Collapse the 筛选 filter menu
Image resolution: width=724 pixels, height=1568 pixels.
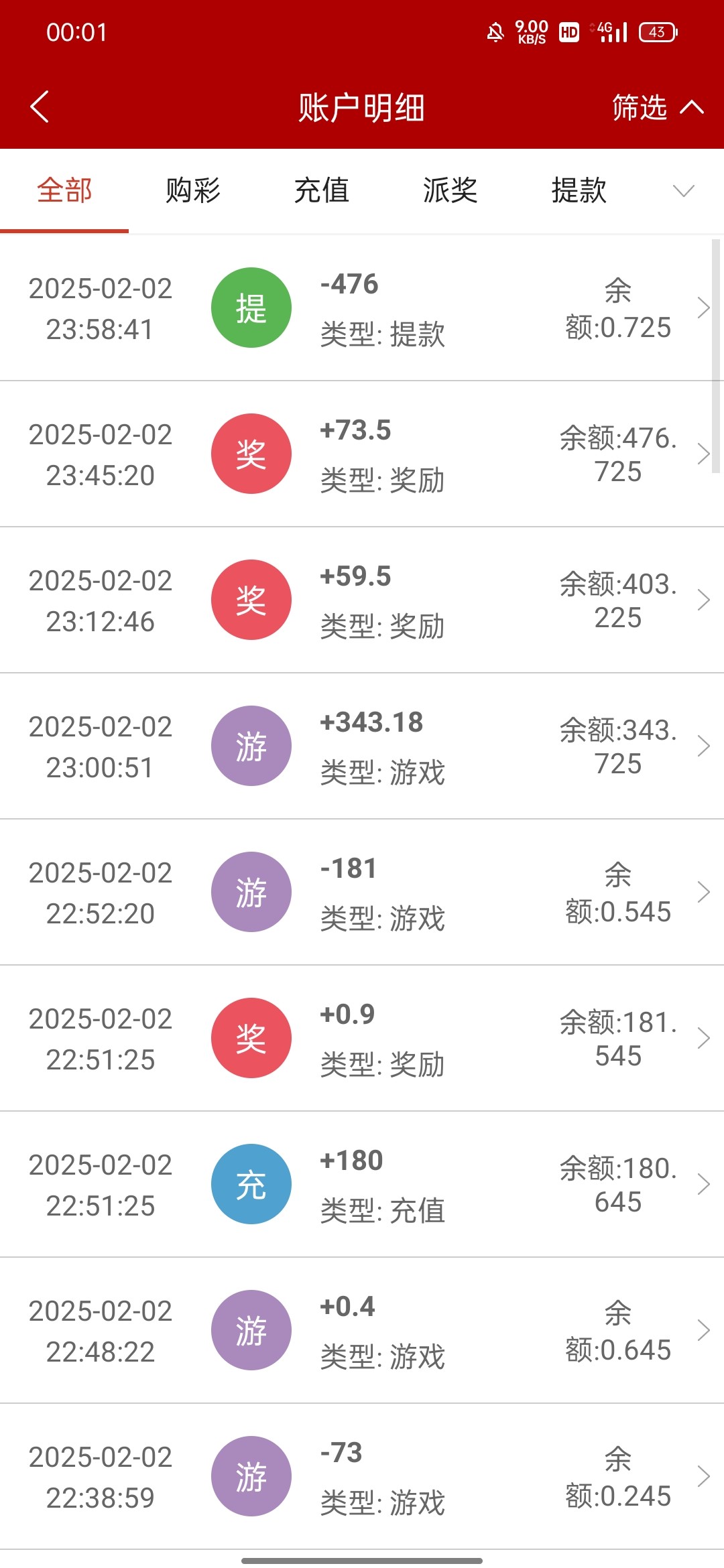click(657, 107)
